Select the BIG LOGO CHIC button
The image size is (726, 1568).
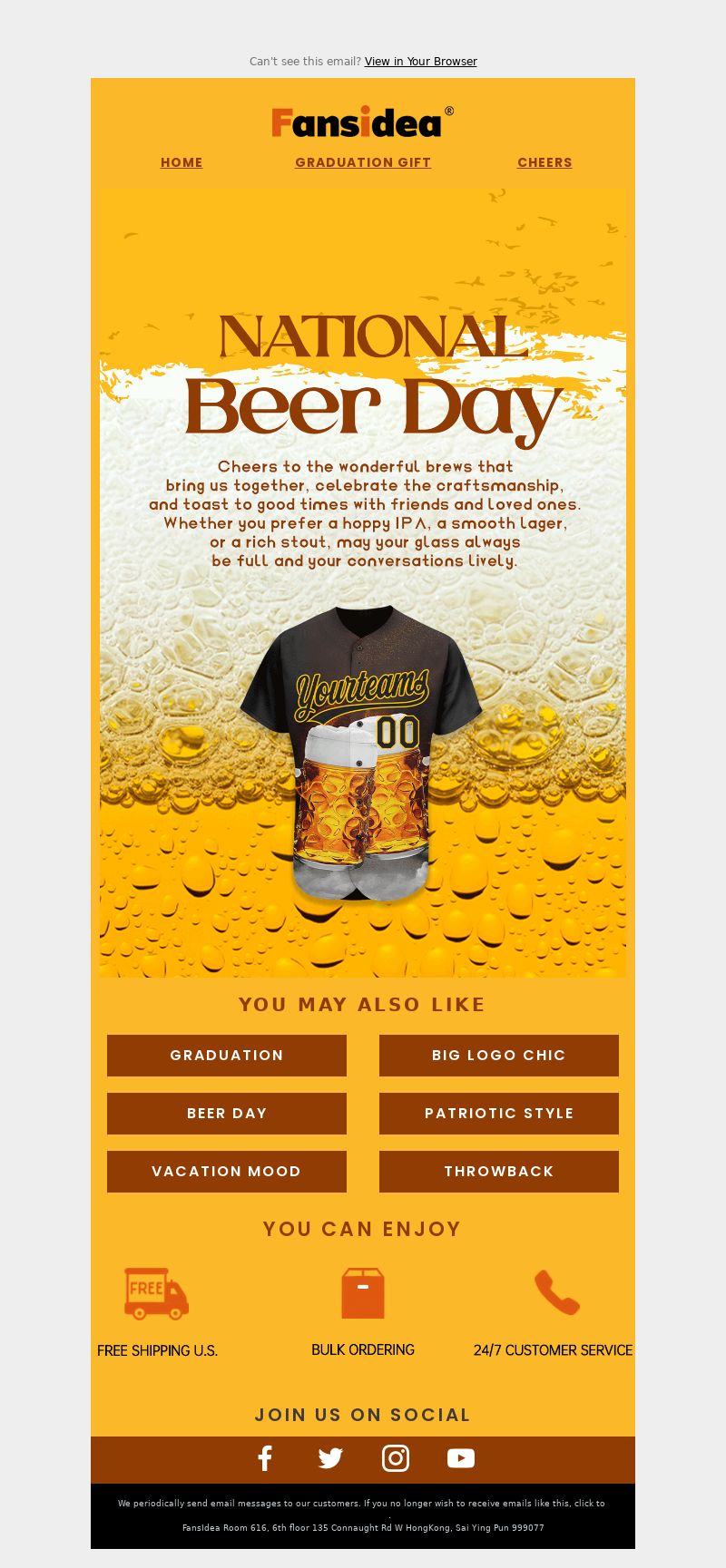point(499,1056)
